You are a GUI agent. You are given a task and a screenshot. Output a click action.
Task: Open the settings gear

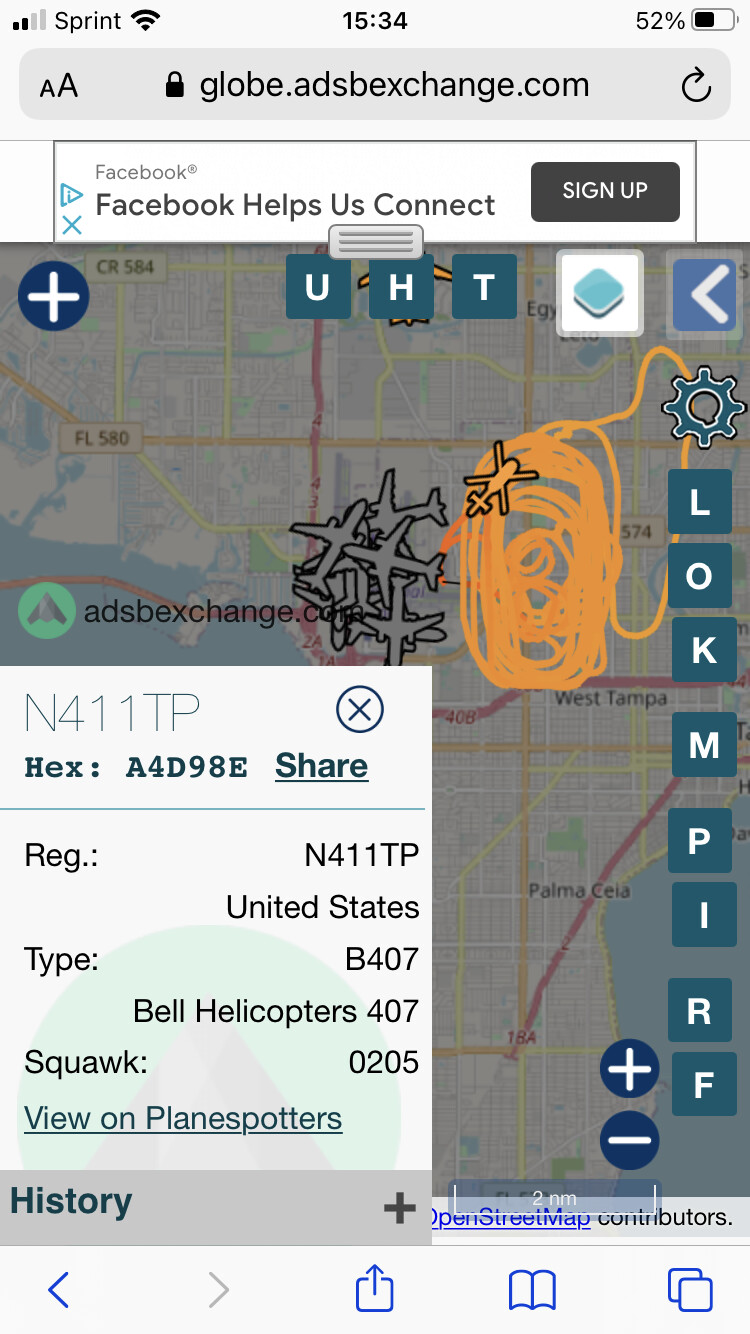point(703,406)
